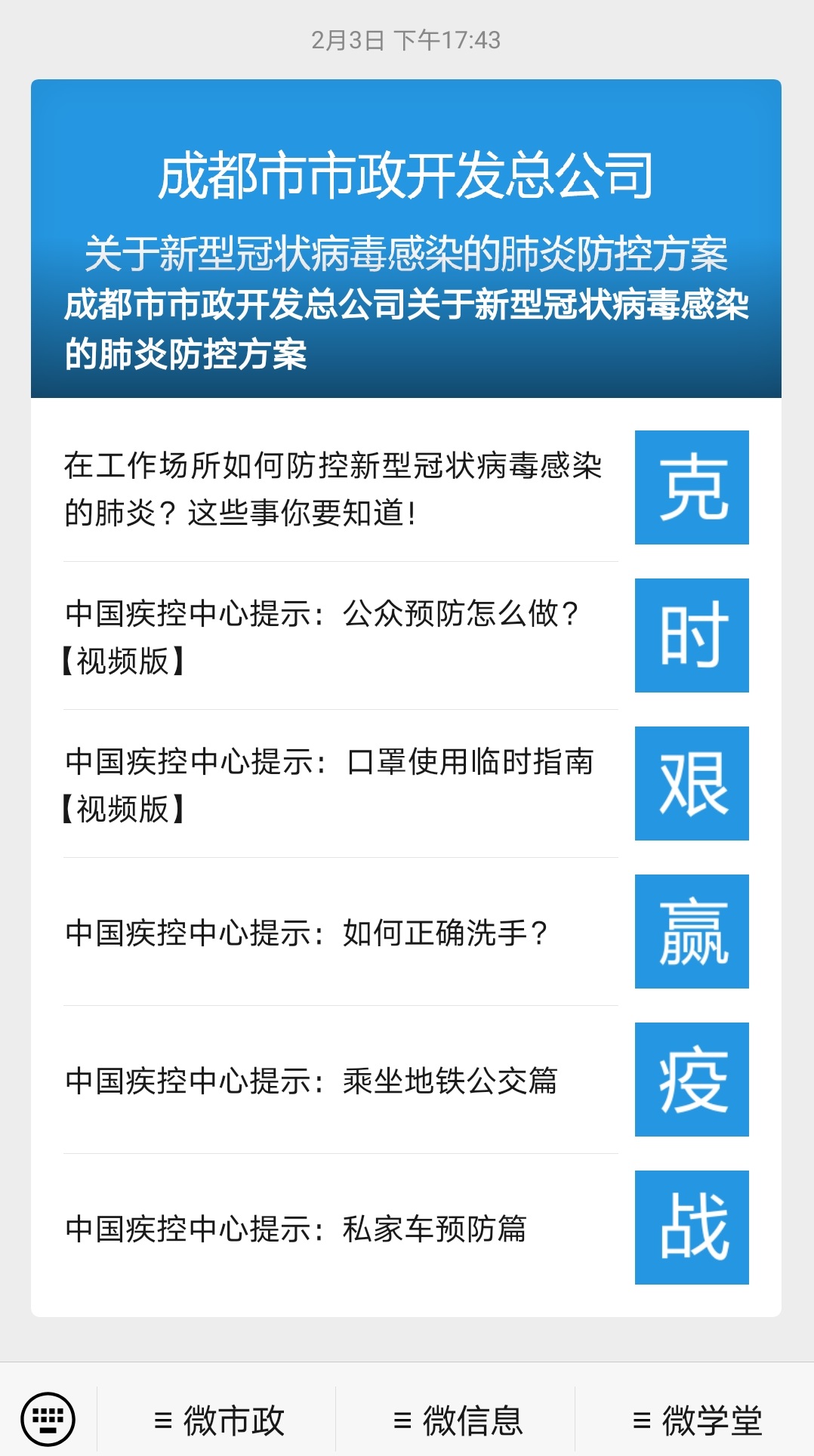Open the 乘坐地铁公交篇 article
814x1456 pixels.
[313, 1078]
